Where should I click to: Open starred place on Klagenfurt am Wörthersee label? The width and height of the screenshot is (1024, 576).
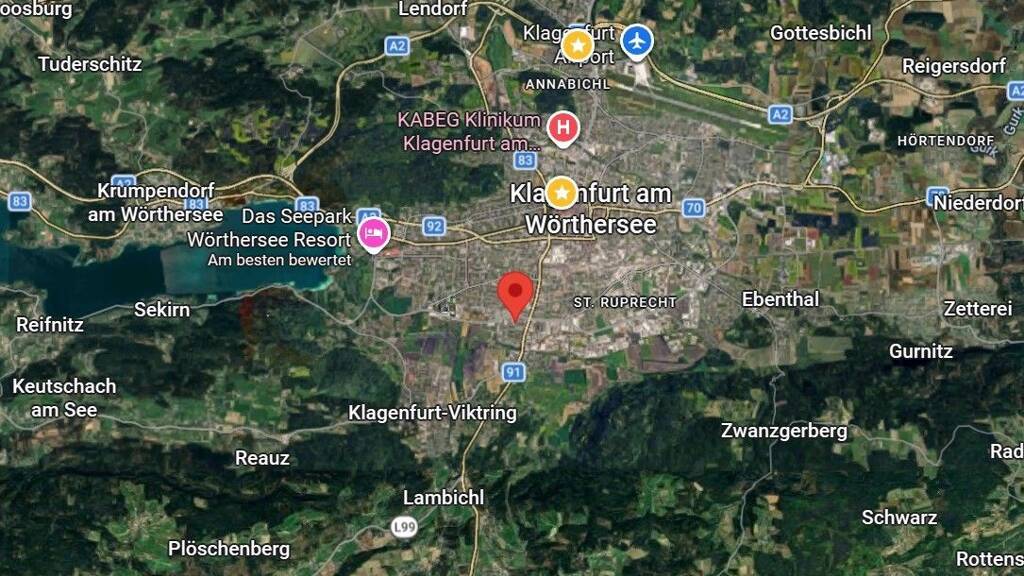pos(561,193)
